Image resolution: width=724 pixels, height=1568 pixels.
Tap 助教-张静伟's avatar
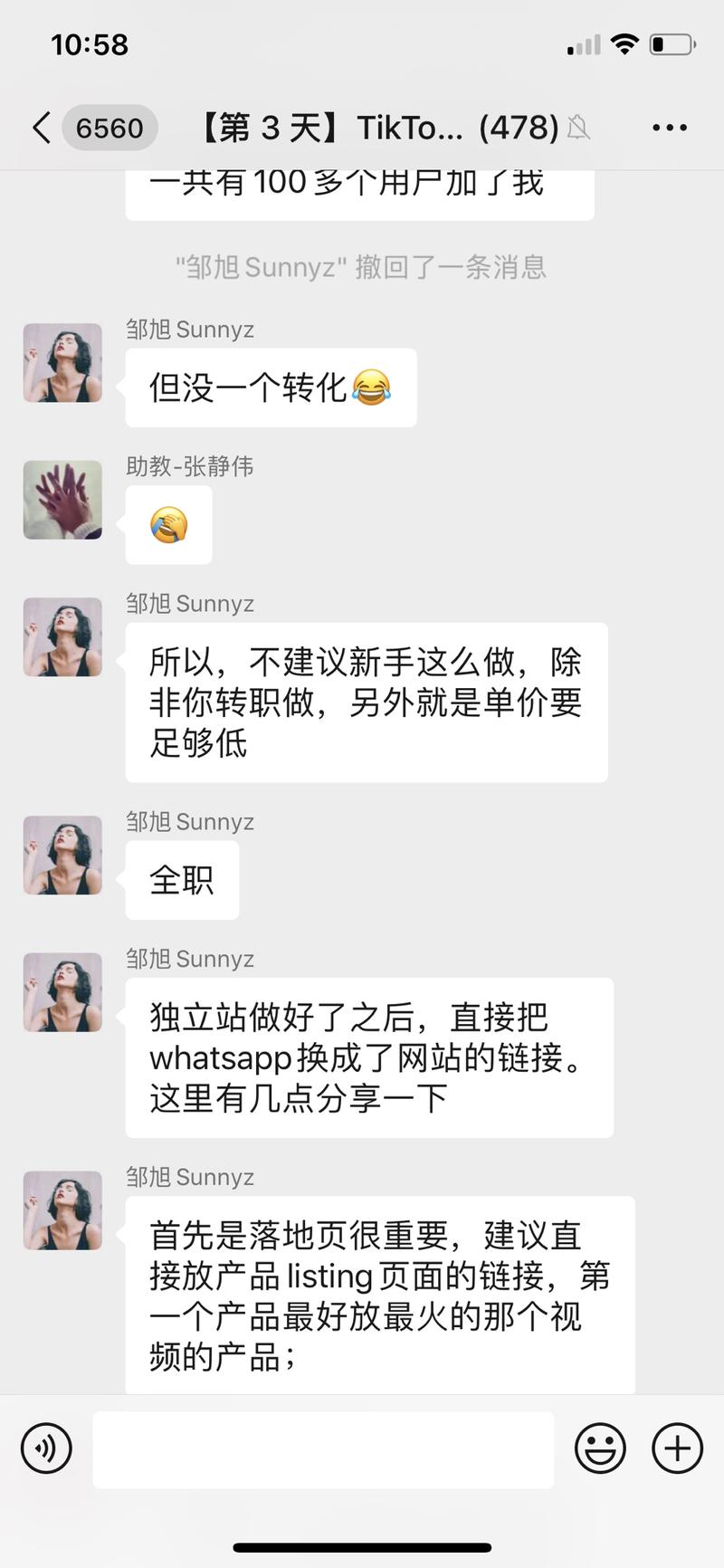tap(62, 499)
